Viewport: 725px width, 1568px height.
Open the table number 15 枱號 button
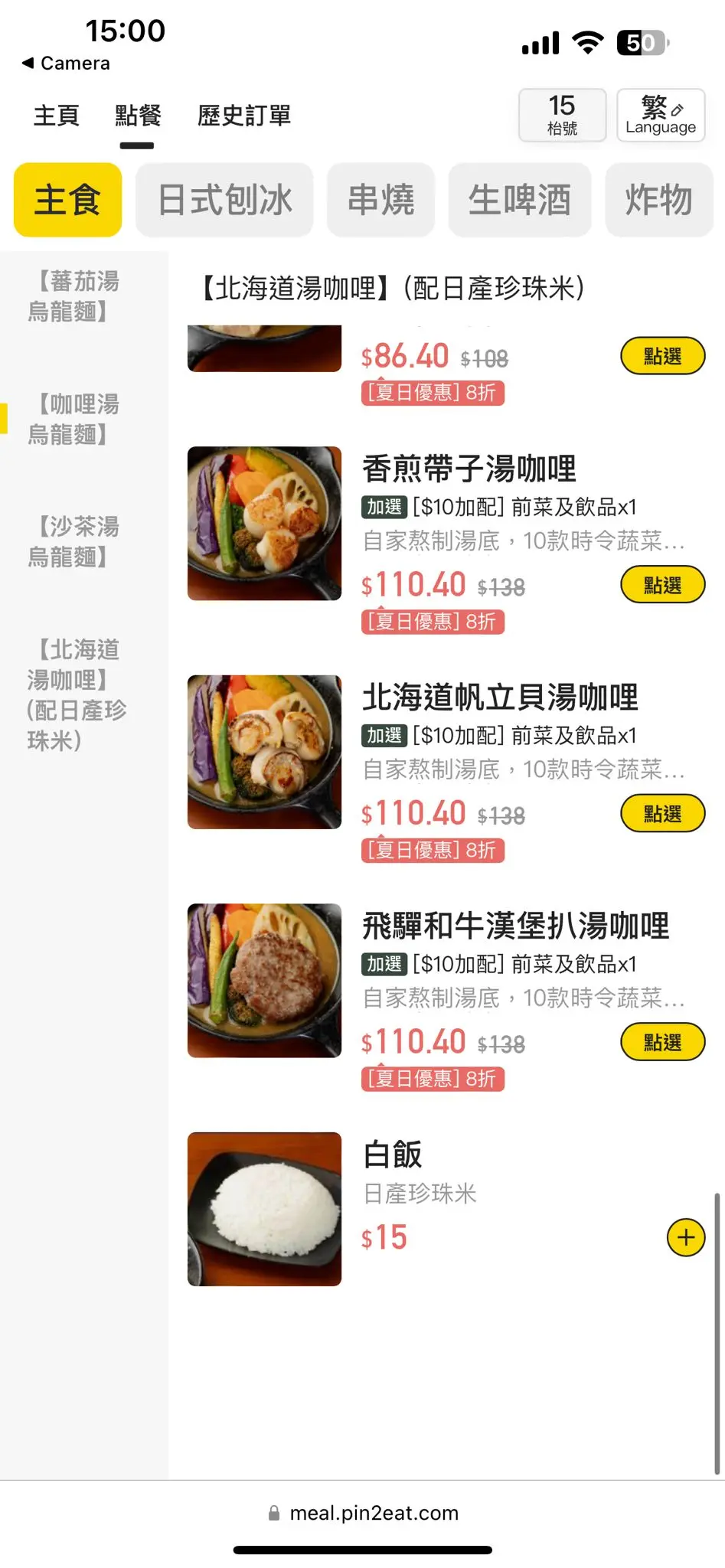pos(562,116)
